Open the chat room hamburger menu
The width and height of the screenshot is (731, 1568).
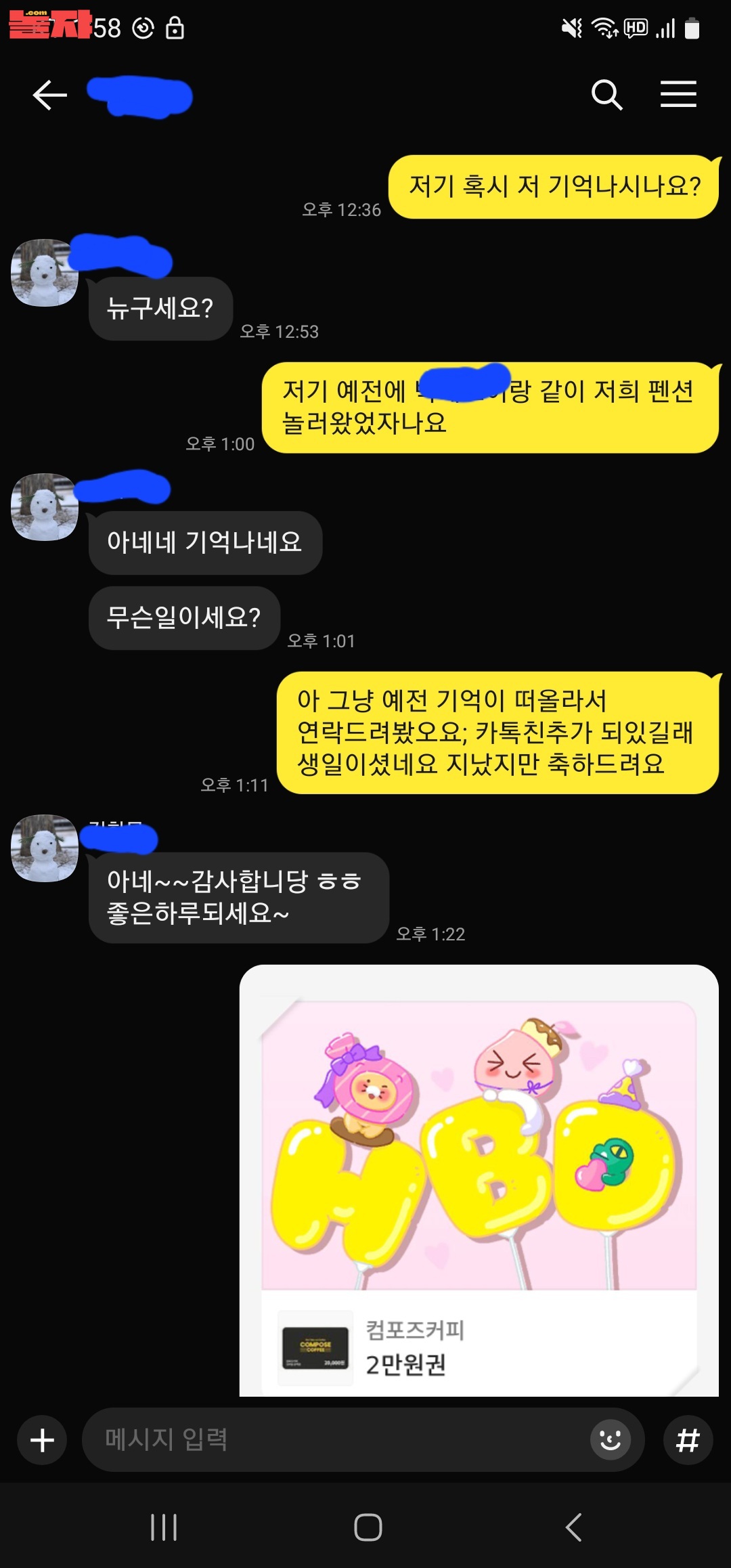(678, 94)
